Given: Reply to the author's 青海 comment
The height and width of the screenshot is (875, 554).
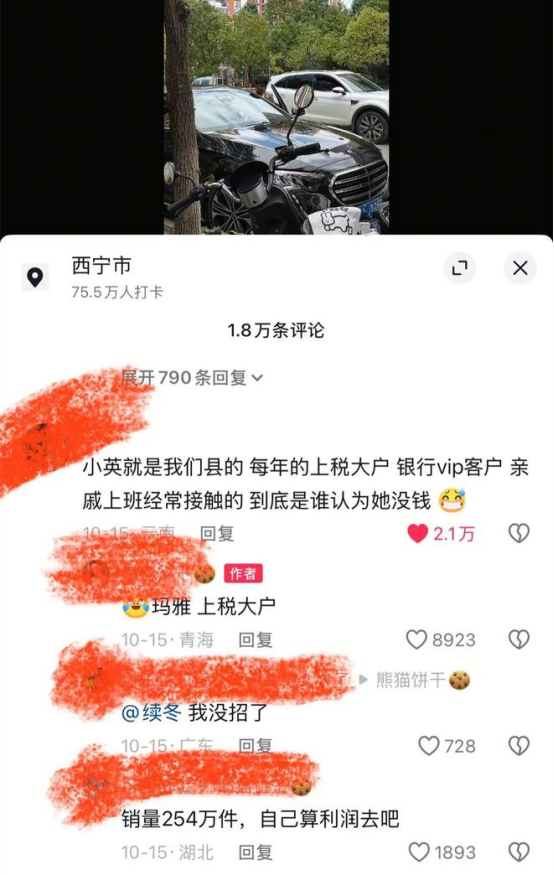Looking at the screenshot, I should (x=255, y=640).
